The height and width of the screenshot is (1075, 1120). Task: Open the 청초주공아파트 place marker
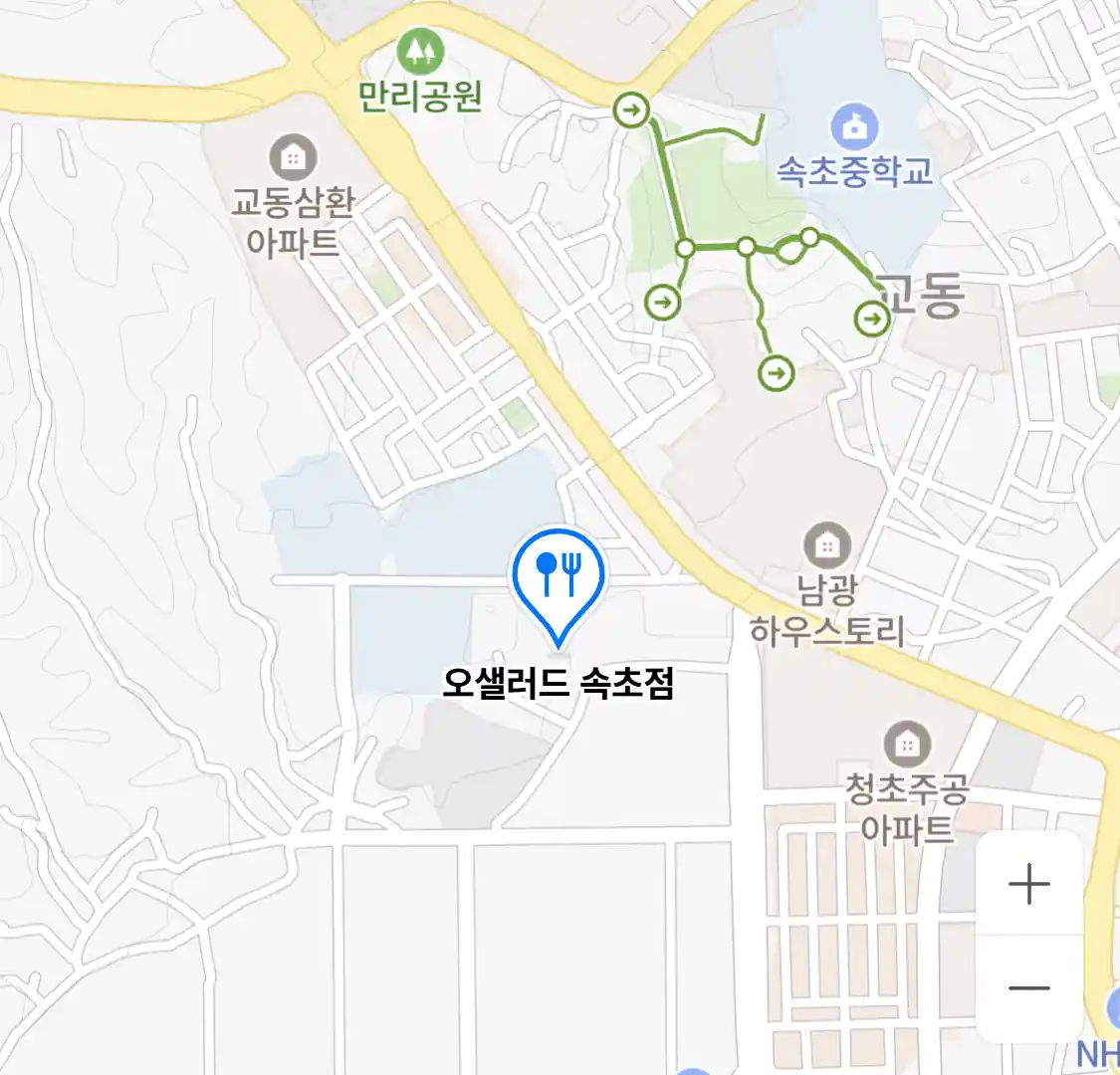pyautogui.click(x=906, y=744)
